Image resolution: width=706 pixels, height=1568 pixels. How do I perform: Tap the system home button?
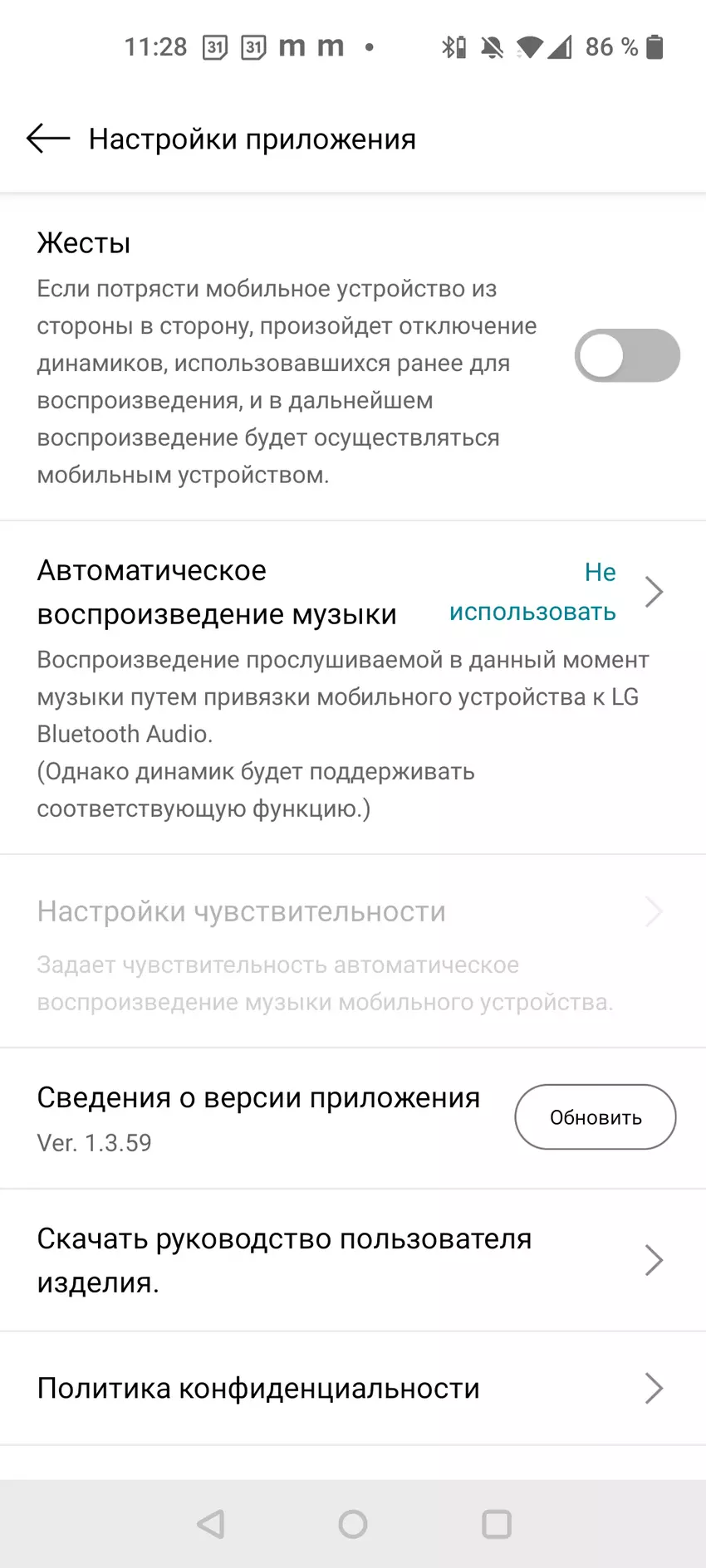point(353,1524)
